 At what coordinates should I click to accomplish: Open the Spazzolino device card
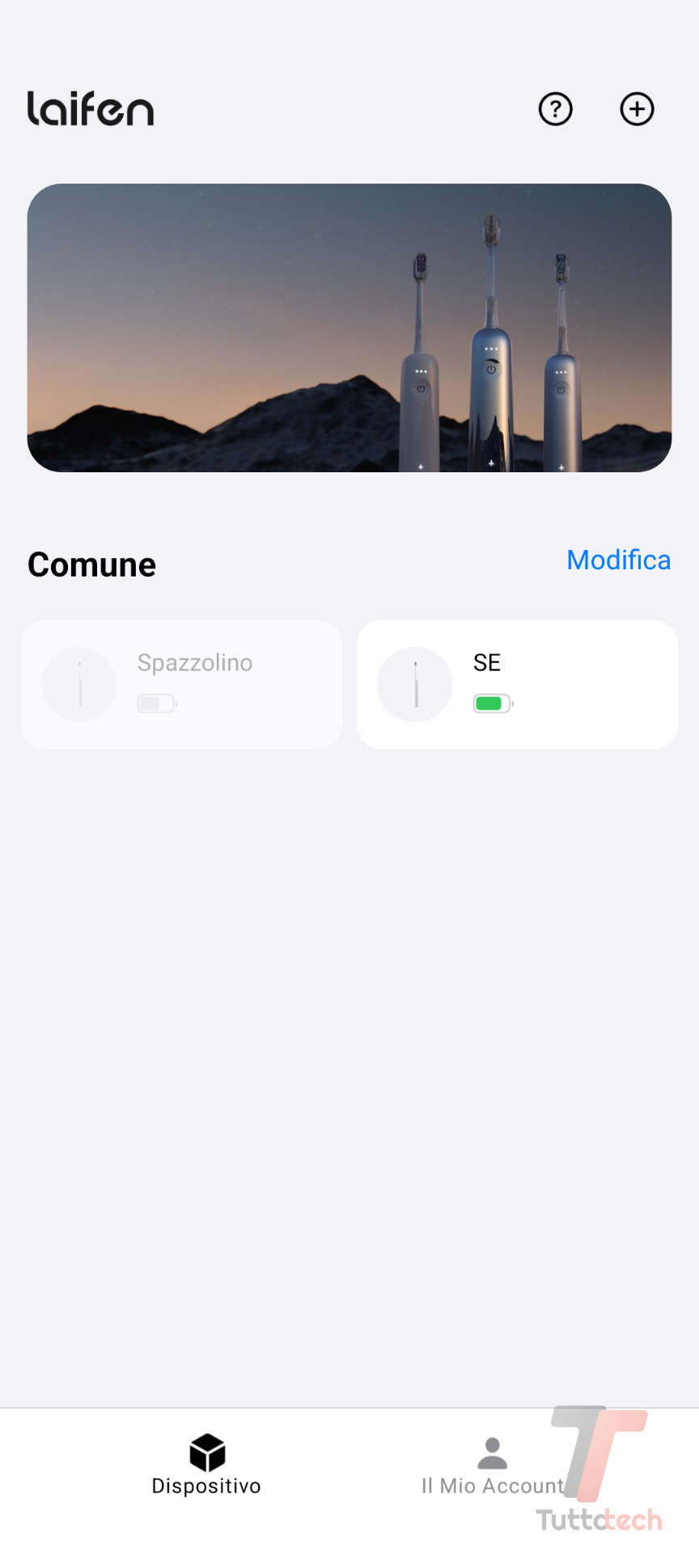[182, 684]
